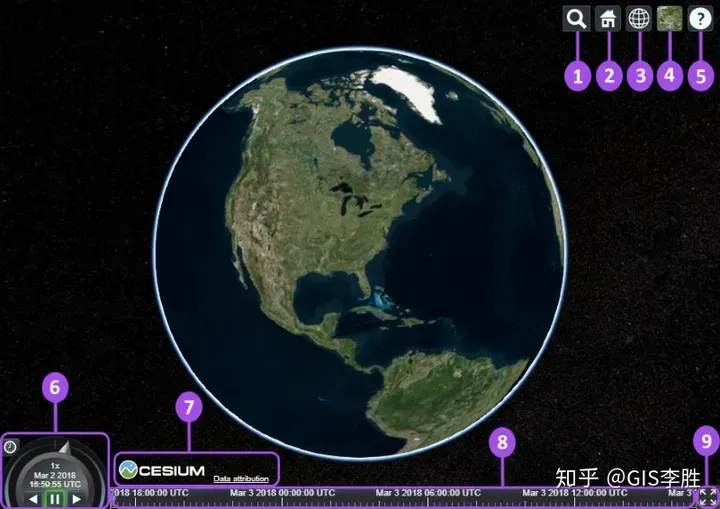
Task: Open the location search magnifier
Action: [577, 19]
